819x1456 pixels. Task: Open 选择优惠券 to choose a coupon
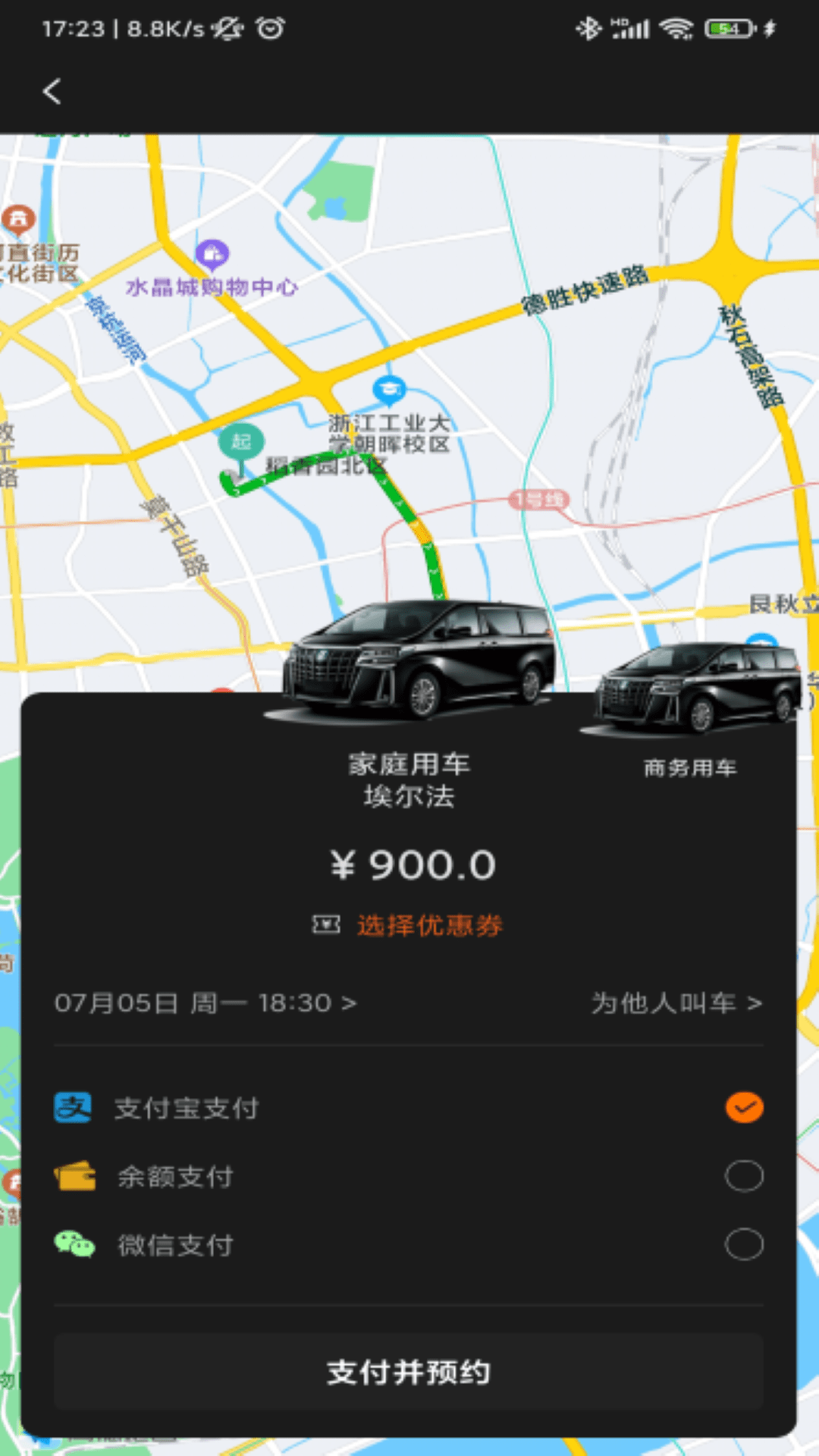pyautogui.click(x=428, y=925)
